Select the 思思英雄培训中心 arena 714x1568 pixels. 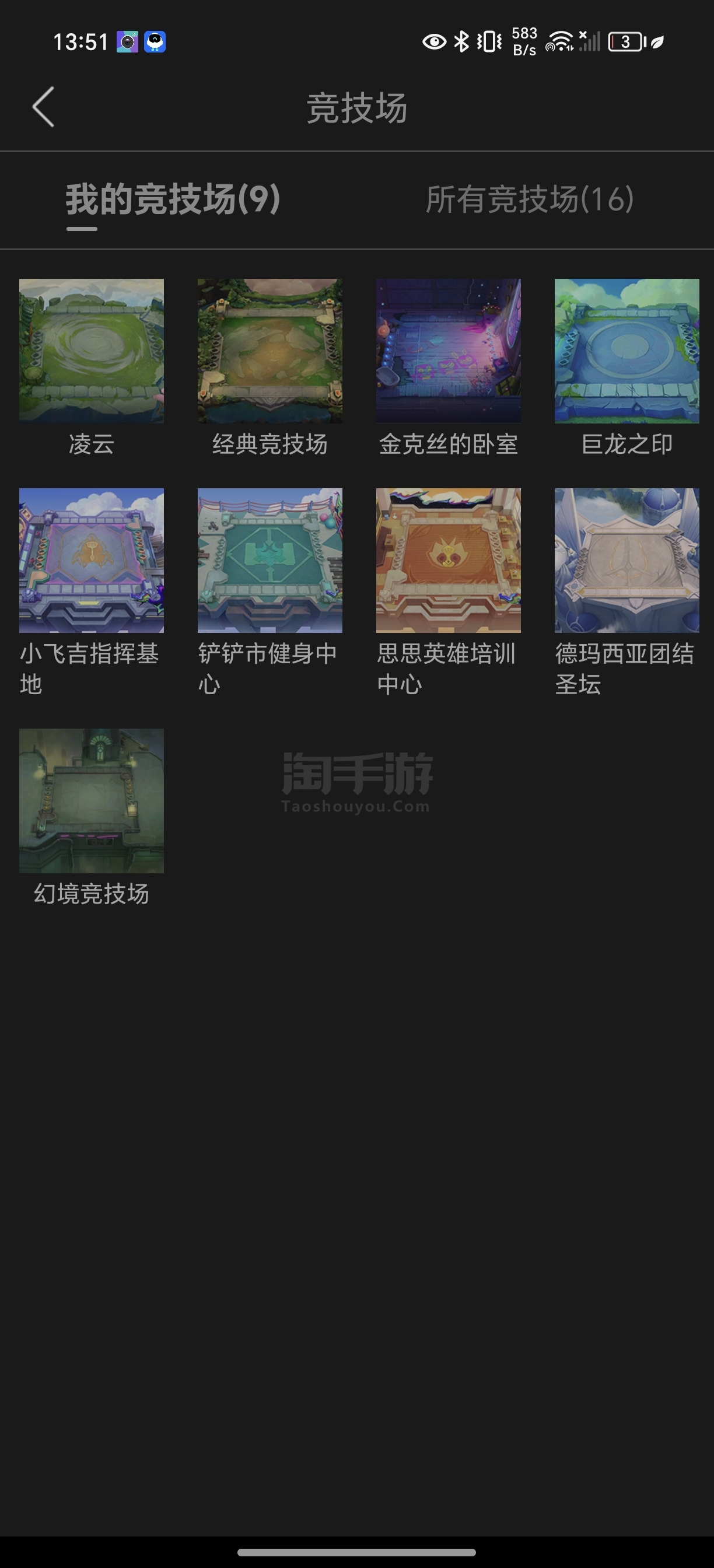tap(448, 561)
